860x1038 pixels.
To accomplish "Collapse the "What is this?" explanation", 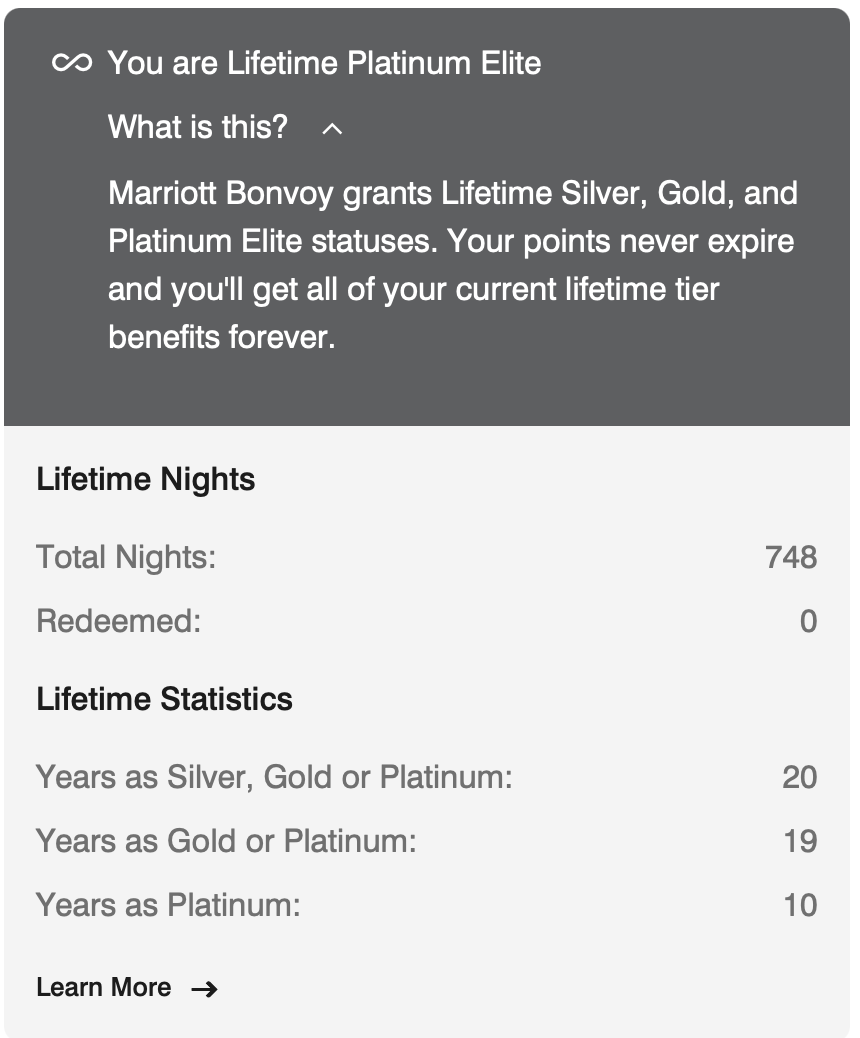I will pos(332,128).
